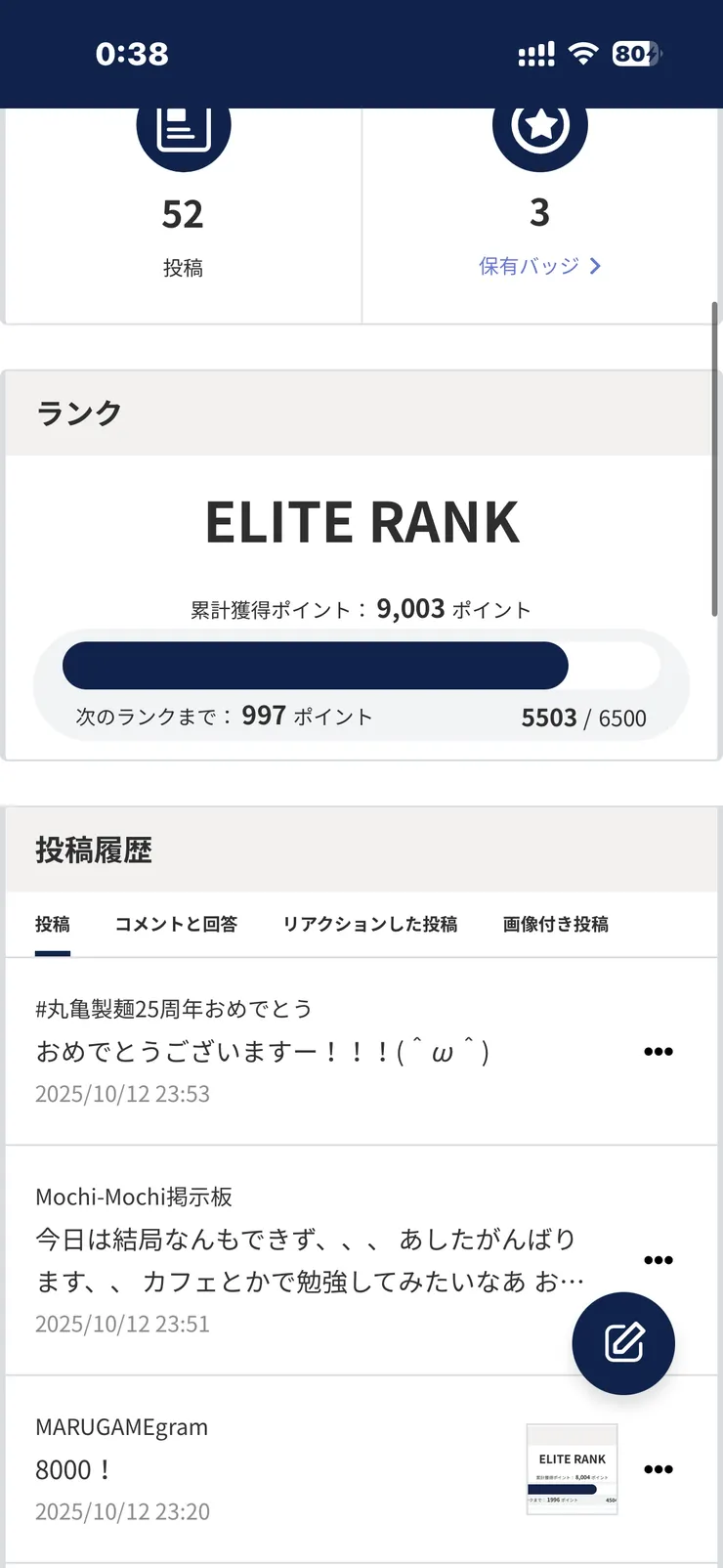Viewport: 723px width, 1568px height.
Task: Switch to the 投稿 tab
Action: pos(52,924)
